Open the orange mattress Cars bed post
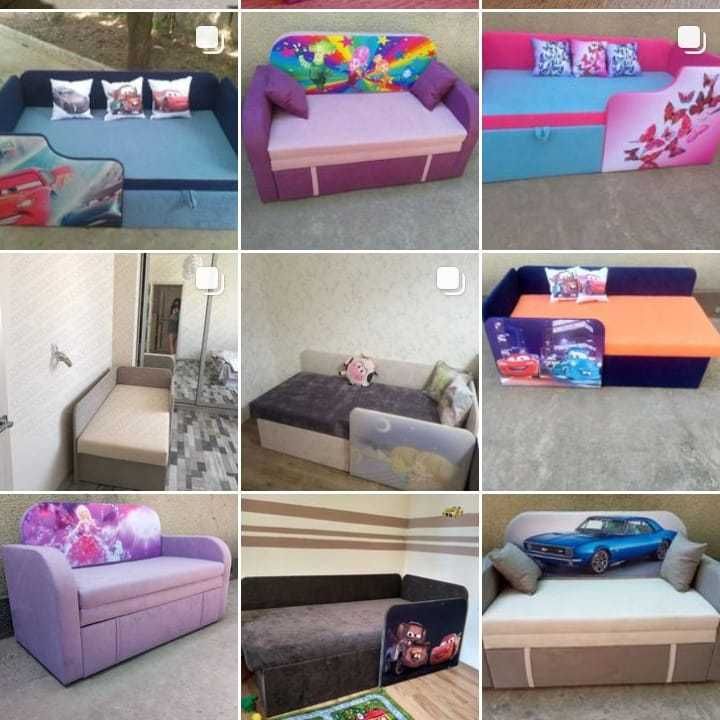The height and width of the screenshot is (720, 720). (x=600, y=372)
